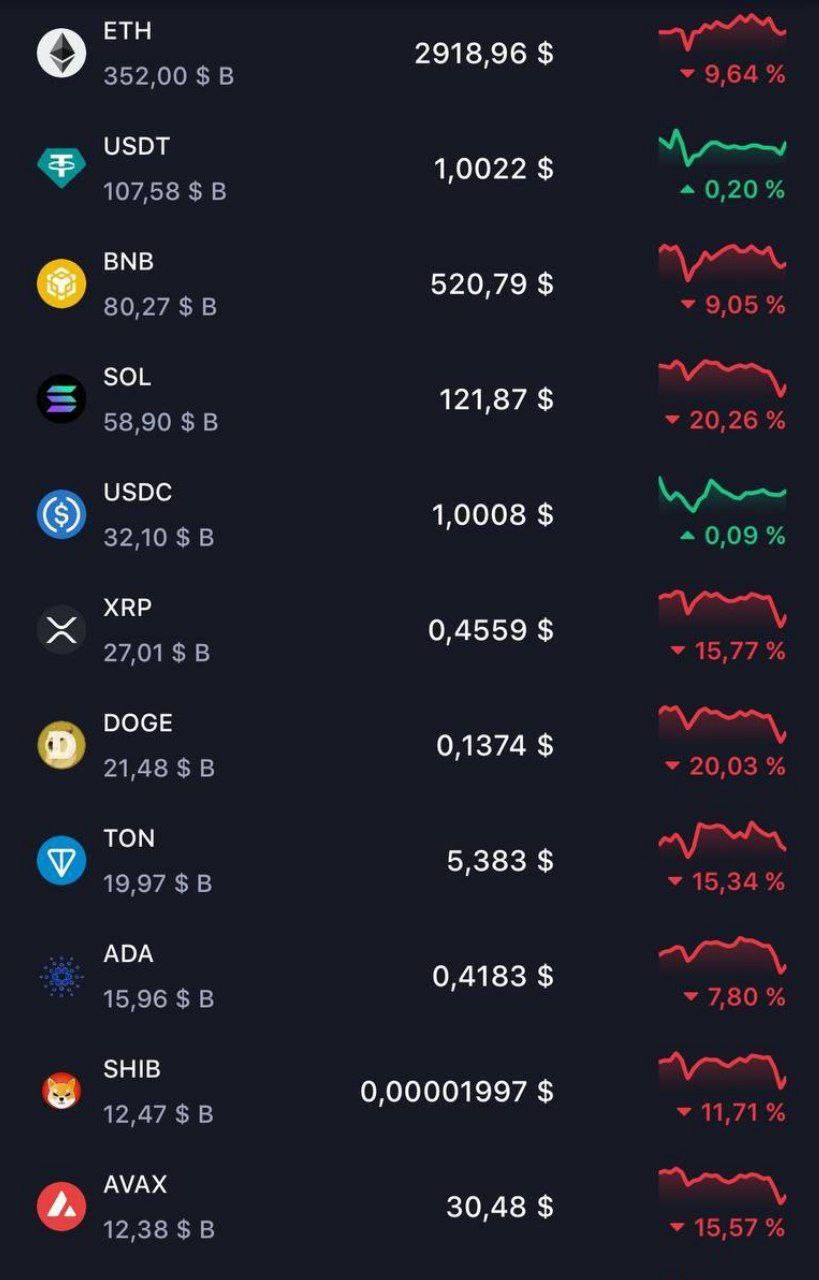The image size is (819, 1280).
Task: Select the TON row
Action: (409, 860)
